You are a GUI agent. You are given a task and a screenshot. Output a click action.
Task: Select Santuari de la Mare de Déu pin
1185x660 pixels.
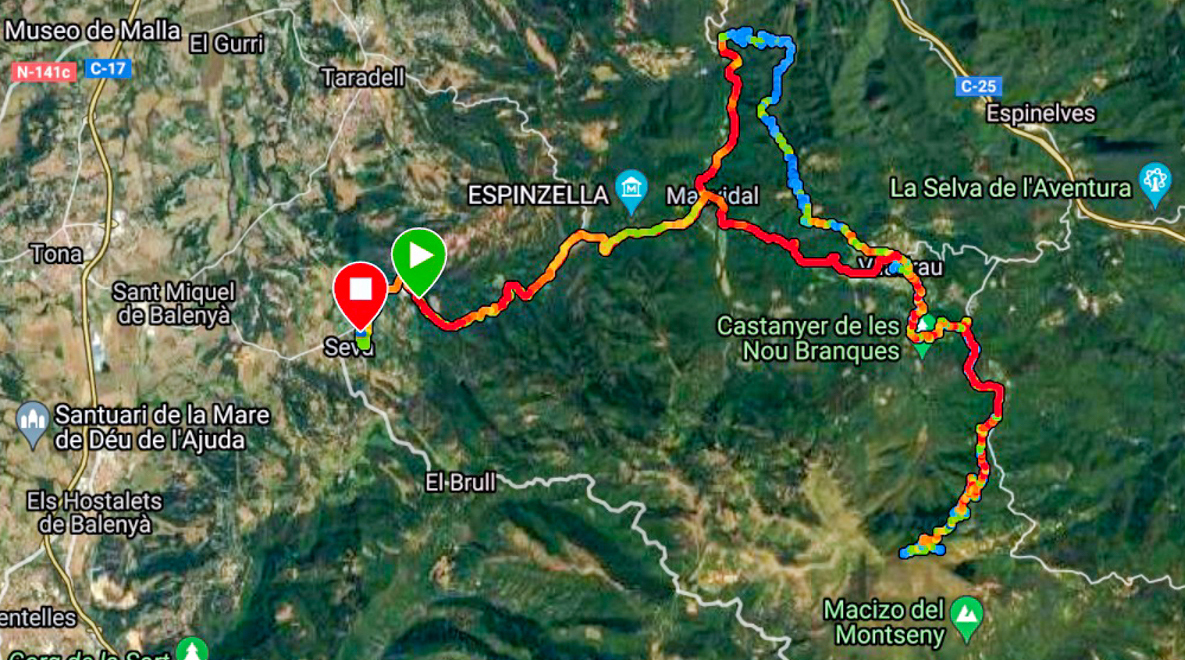[33, 422]
